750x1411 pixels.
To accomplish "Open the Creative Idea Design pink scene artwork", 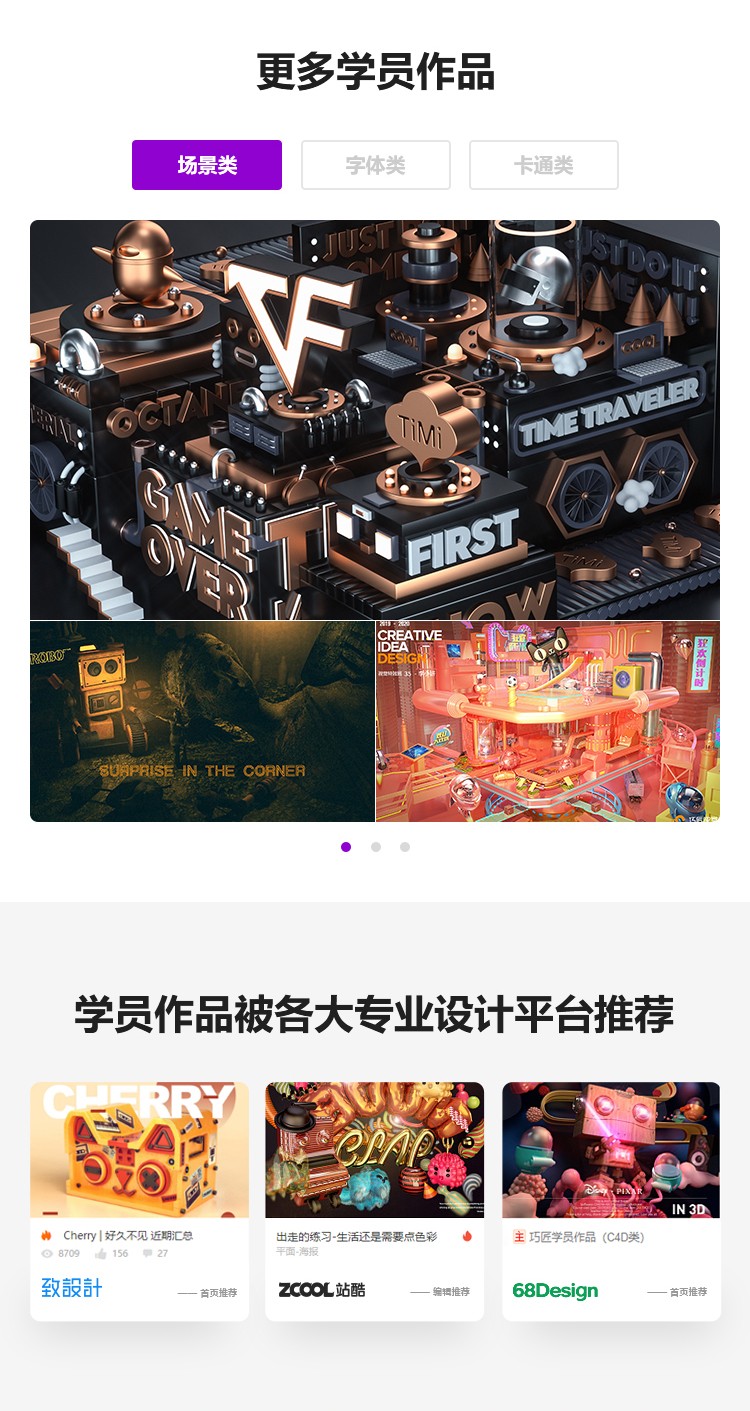I will pyautogui.click(x=548, y=721).
